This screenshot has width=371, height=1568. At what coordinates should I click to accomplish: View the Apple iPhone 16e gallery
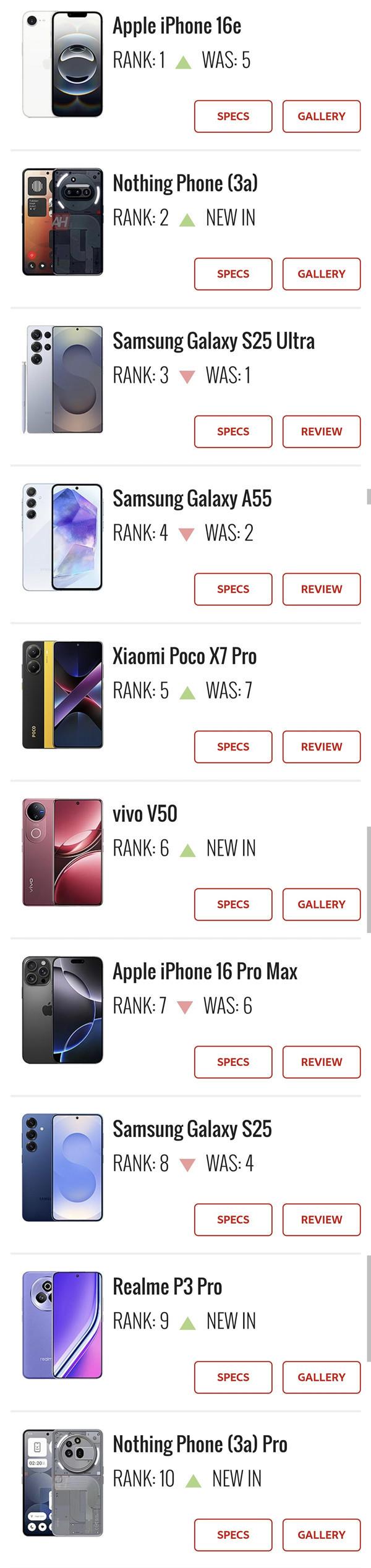(322, 116)
